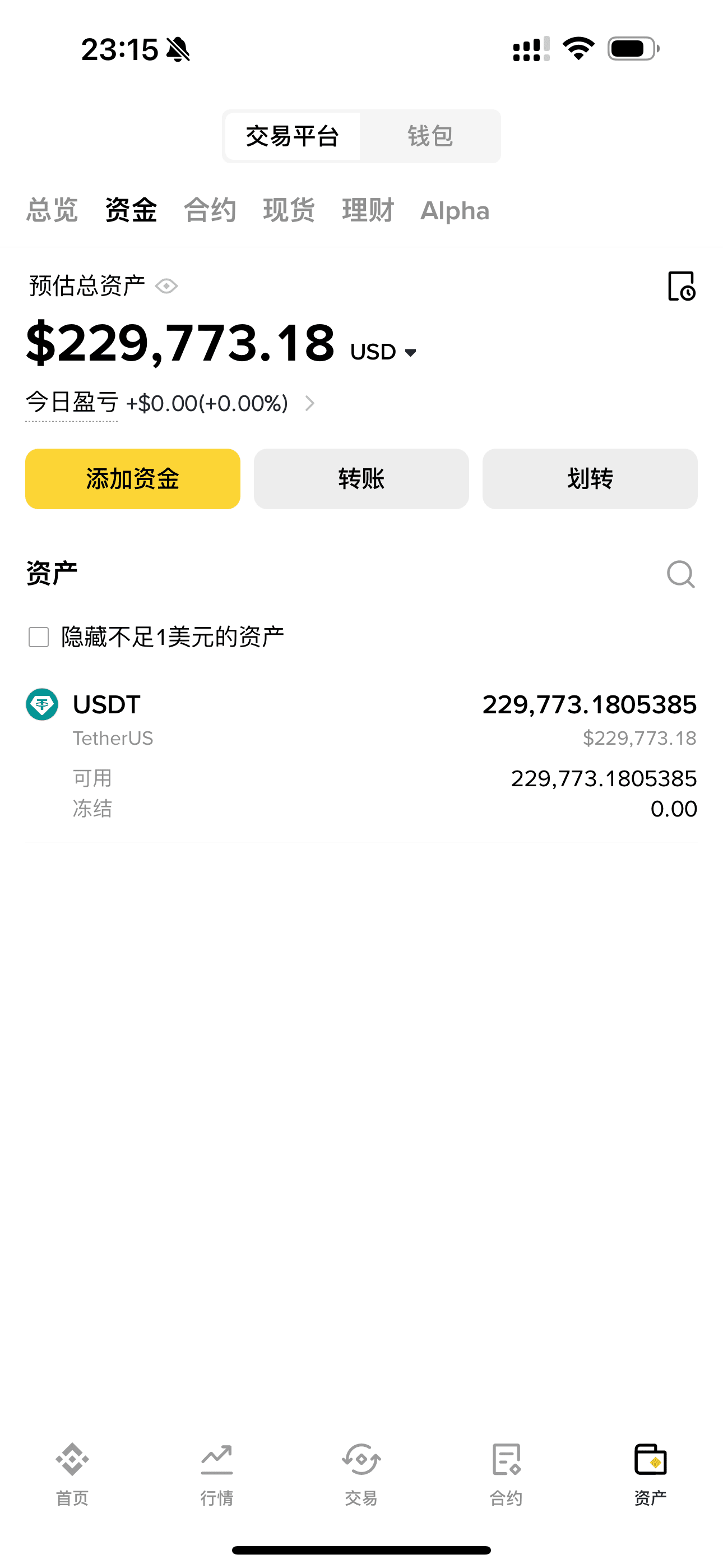Screen dimensions: 723x1568
Task: Tap the 转账 button
Action: pyautogui.click(x=361, y=479)
